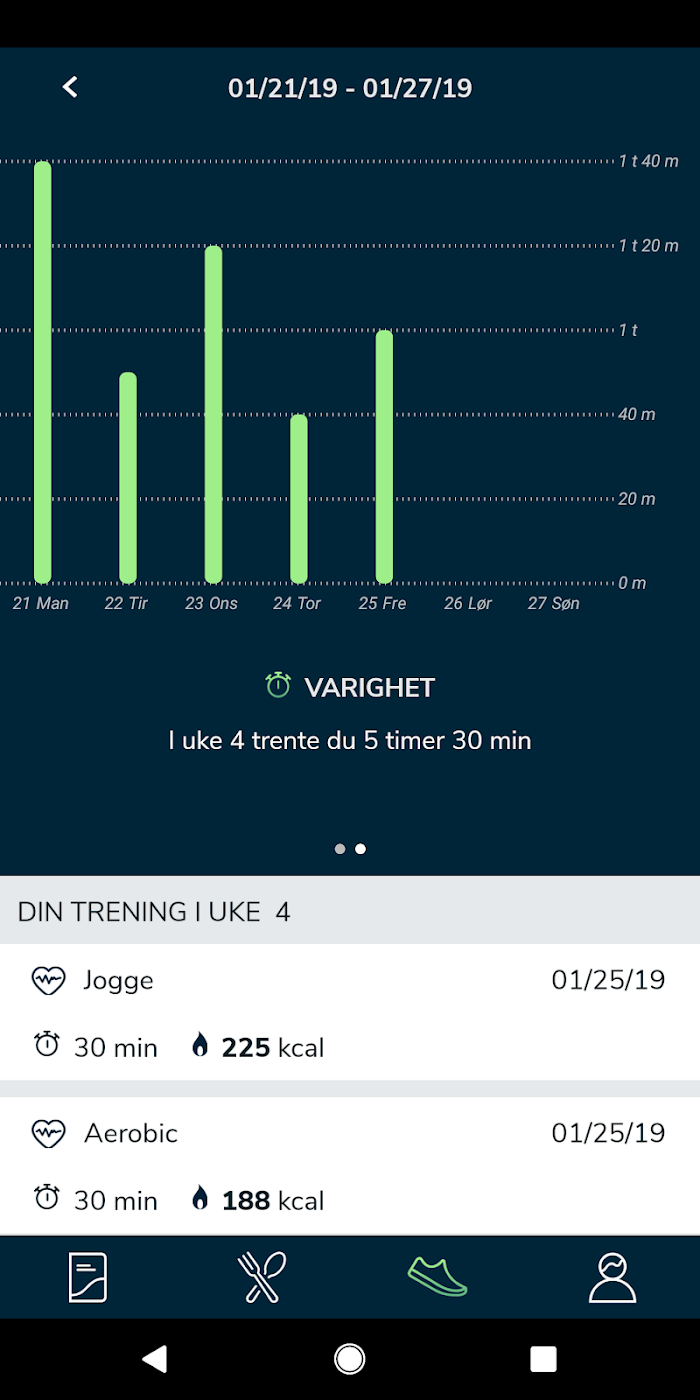Switch to the food tab with fork and spoon
This screenshot has width=700, height=1400.
[262, 1277]
